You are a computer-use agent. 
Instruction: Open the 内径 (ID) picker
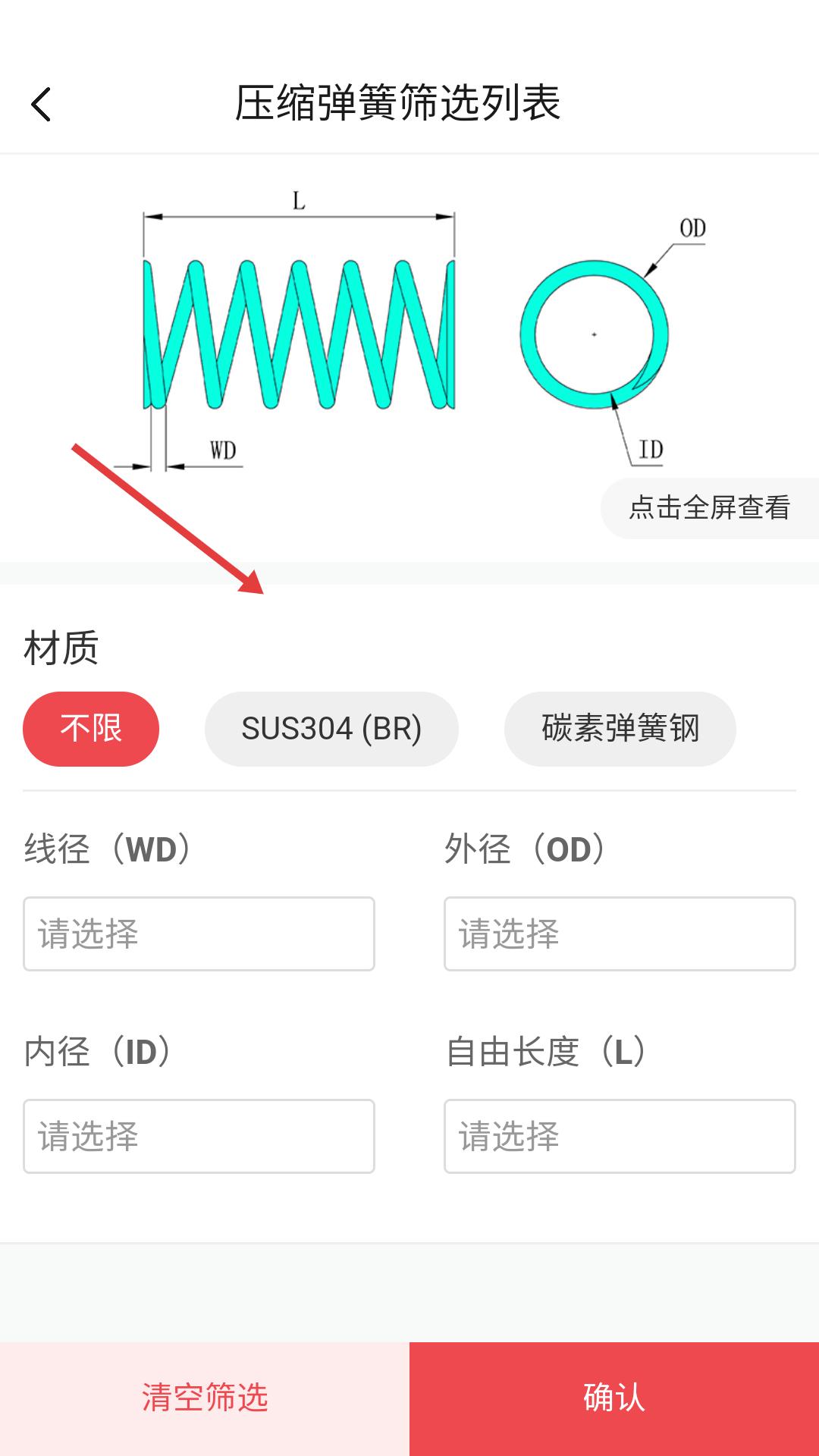coord(199,1136)
